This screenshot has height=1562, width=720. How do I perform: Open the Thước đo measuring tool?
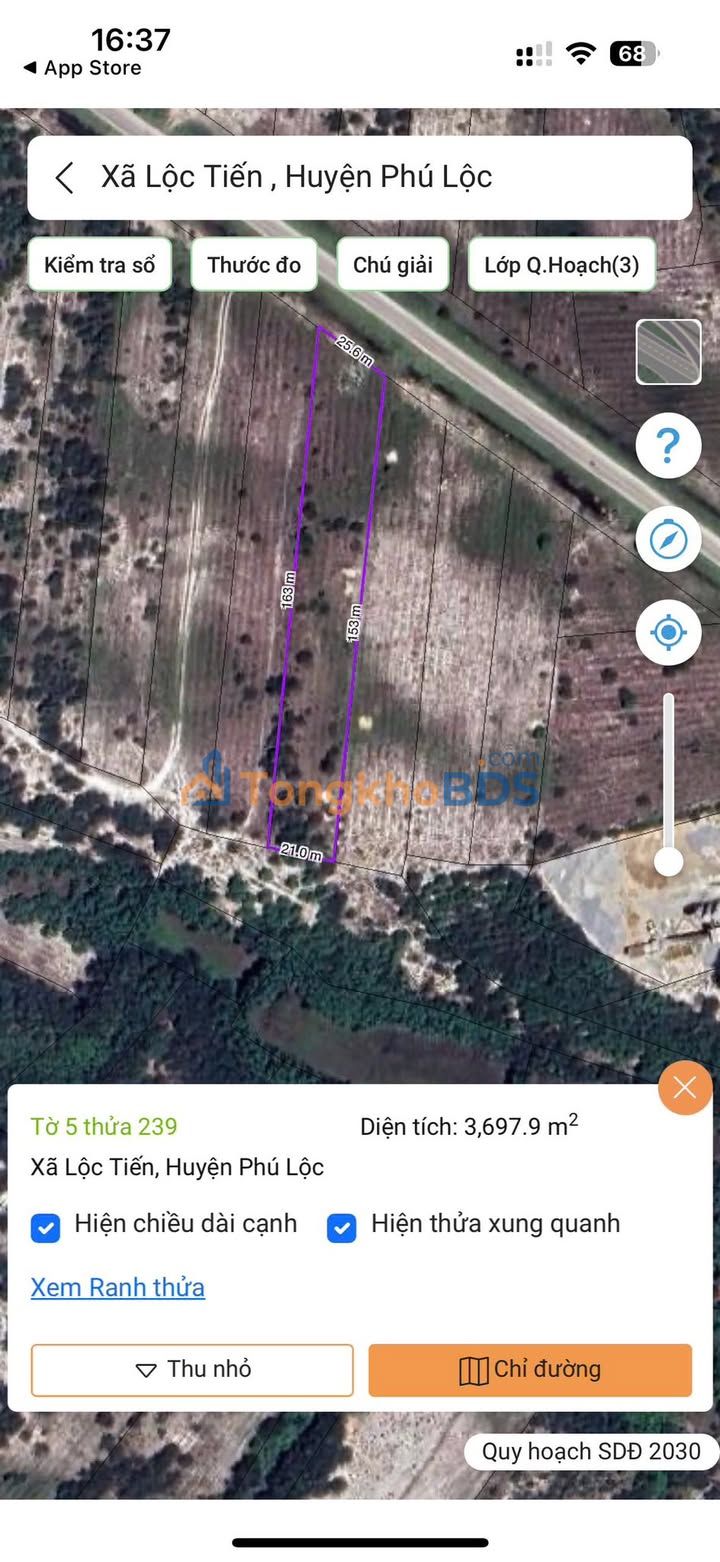pyautogui.click(x=254, y=265)
